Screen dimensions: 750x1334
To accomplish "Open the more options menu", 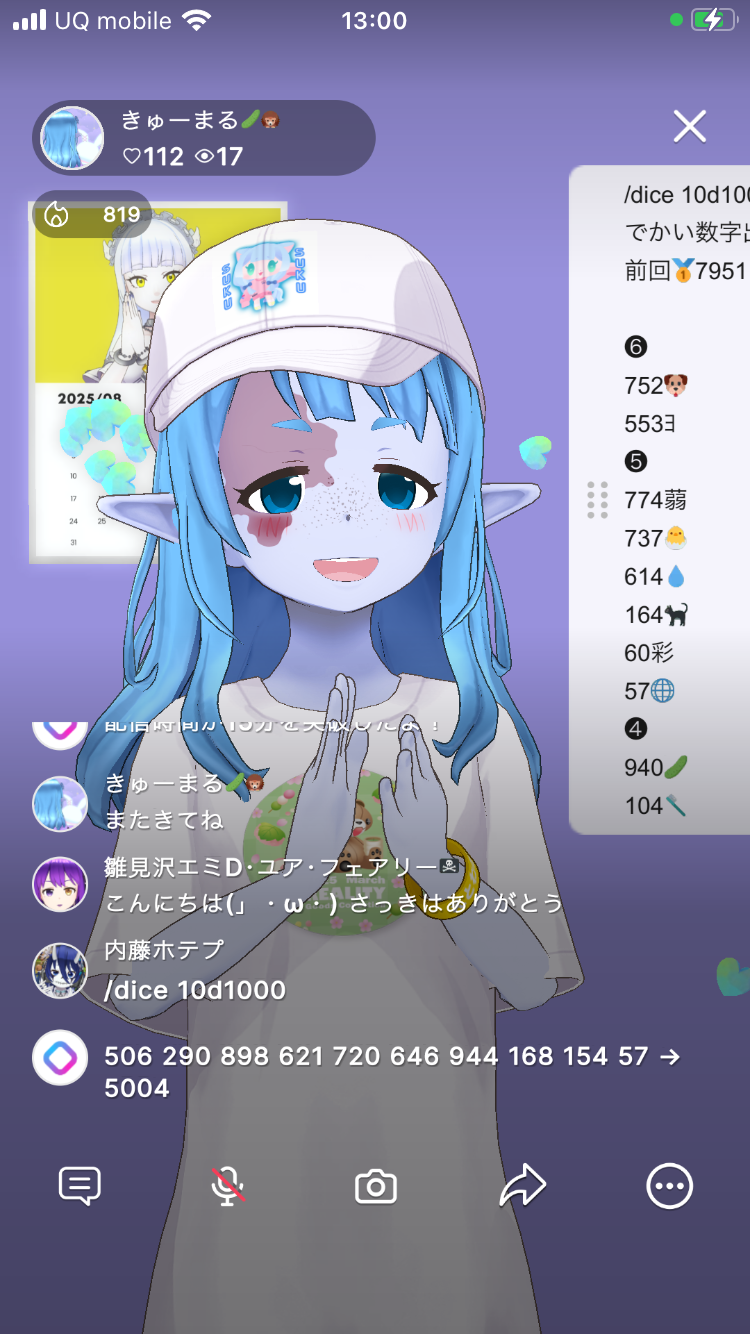I will point(669,1186).
